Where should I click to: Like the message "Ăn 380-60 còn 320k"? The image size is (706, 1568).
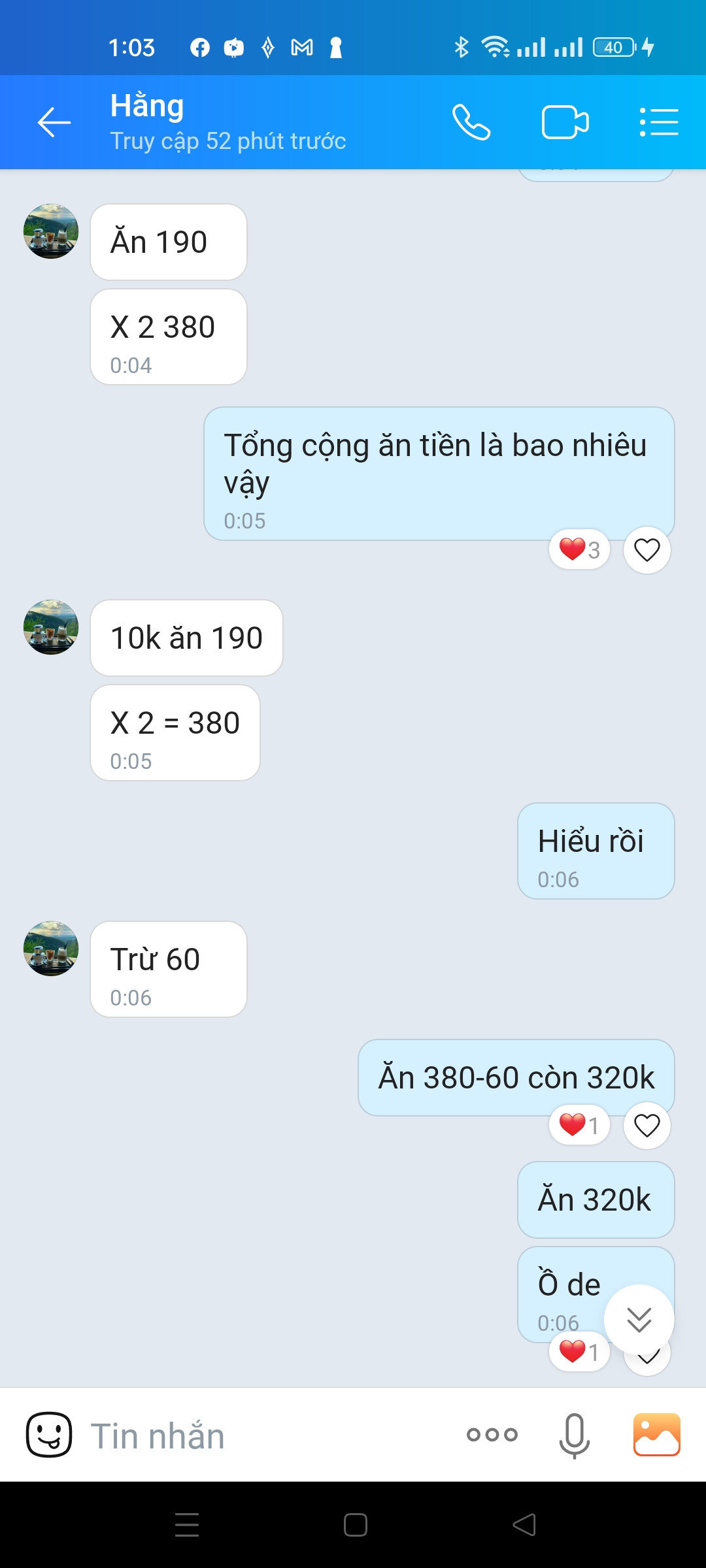point(647,1126)
